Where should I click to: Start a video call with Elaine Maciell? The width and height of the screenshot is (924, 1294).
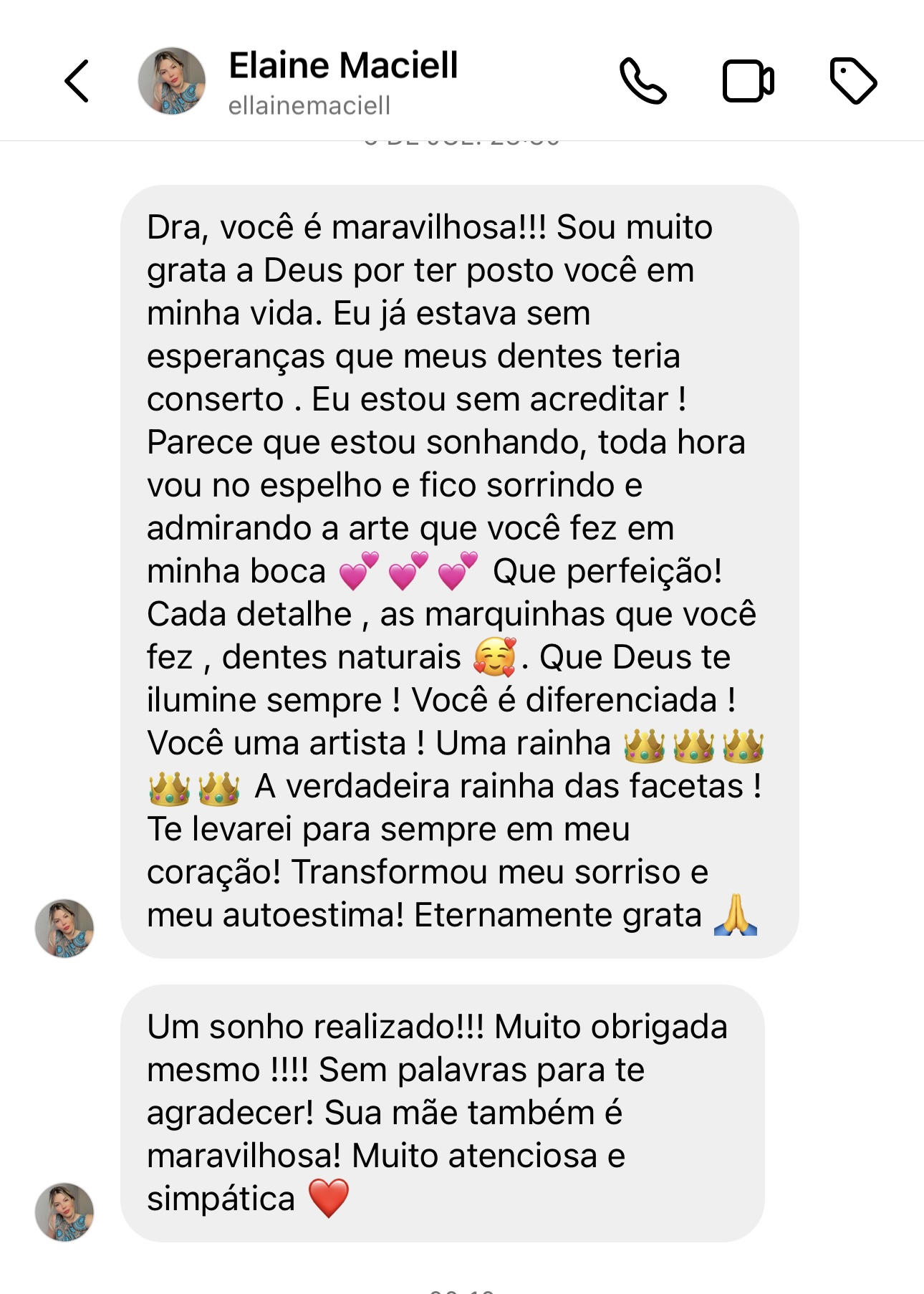748,82
